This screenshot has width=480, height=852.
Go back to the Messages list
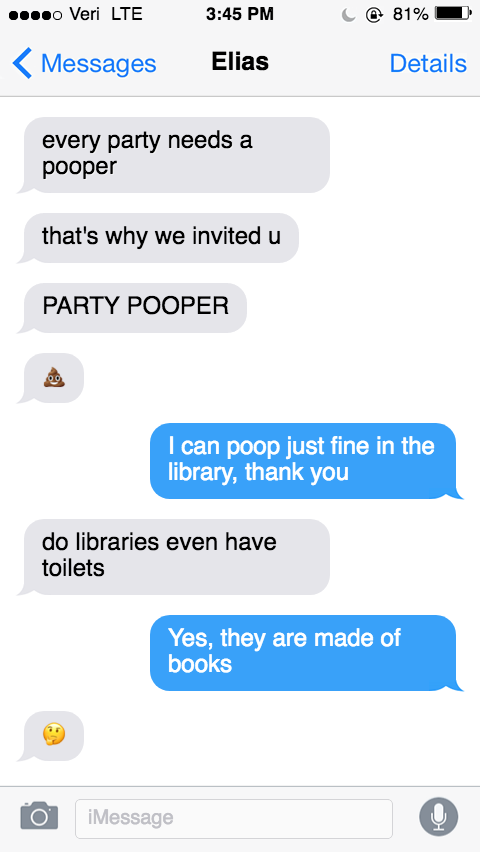[x=84, y=64]
